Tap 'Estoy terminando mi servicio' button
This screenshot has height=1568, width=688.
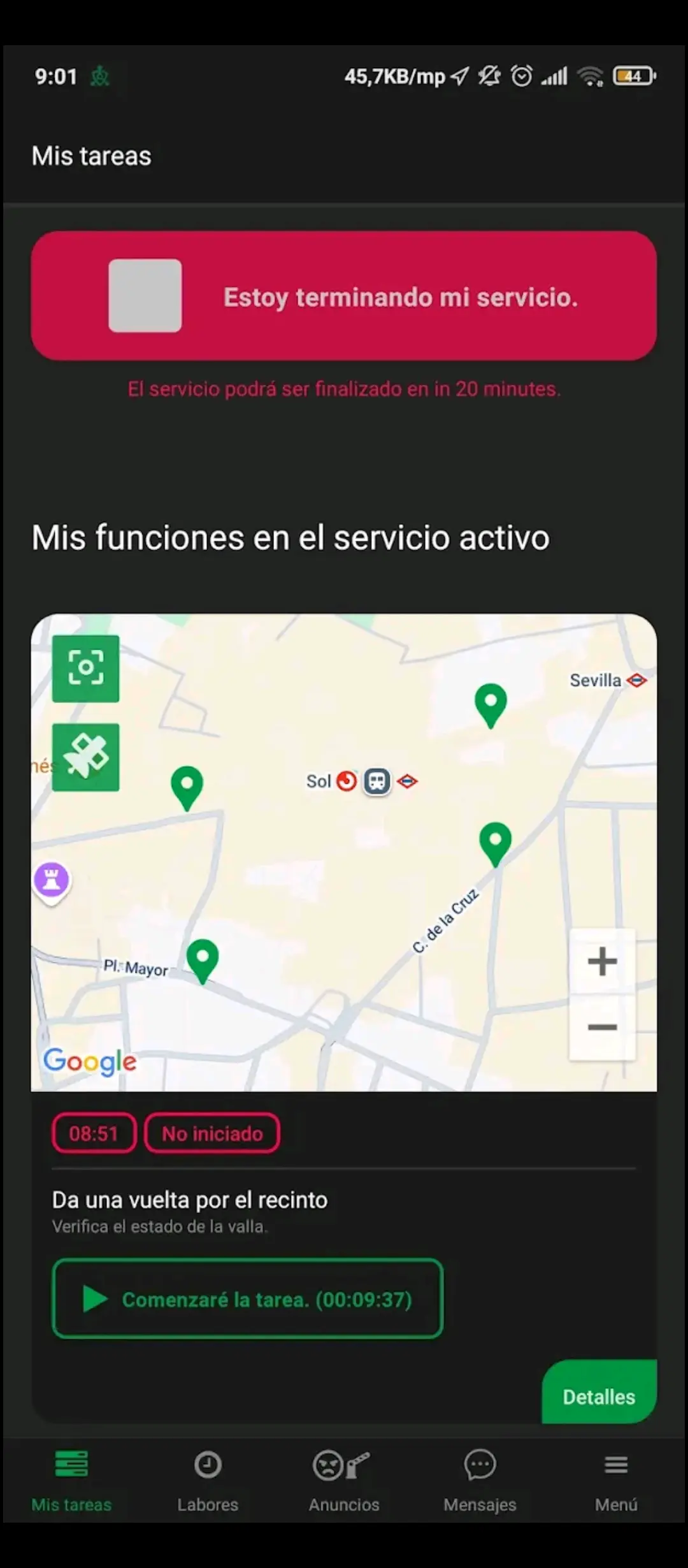coord(344,296)
